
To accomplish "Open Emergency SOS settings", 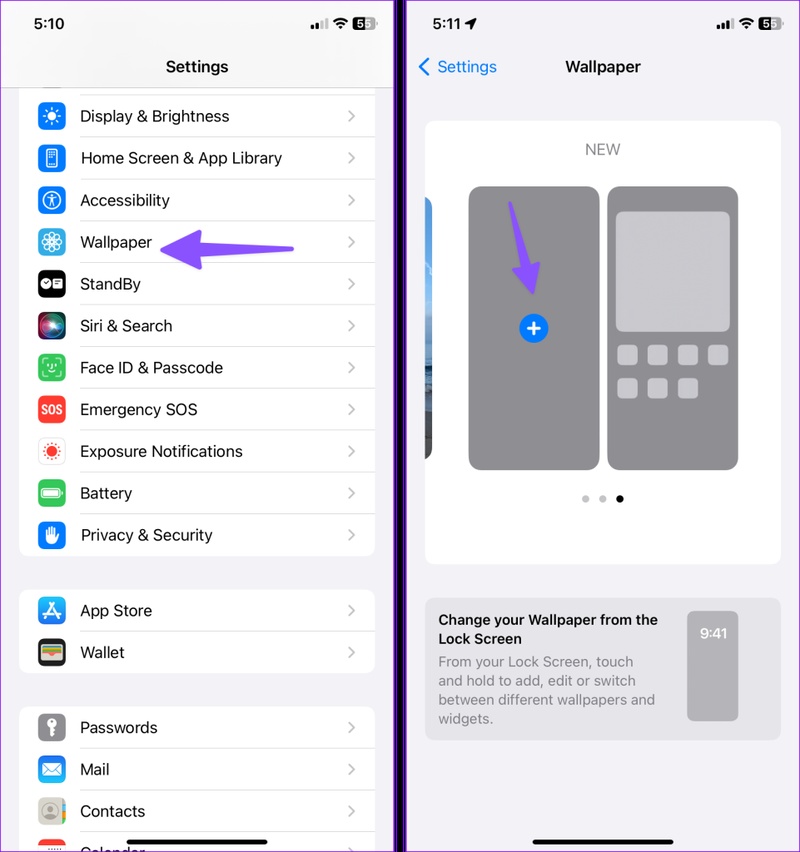I will tap(196, 410).
